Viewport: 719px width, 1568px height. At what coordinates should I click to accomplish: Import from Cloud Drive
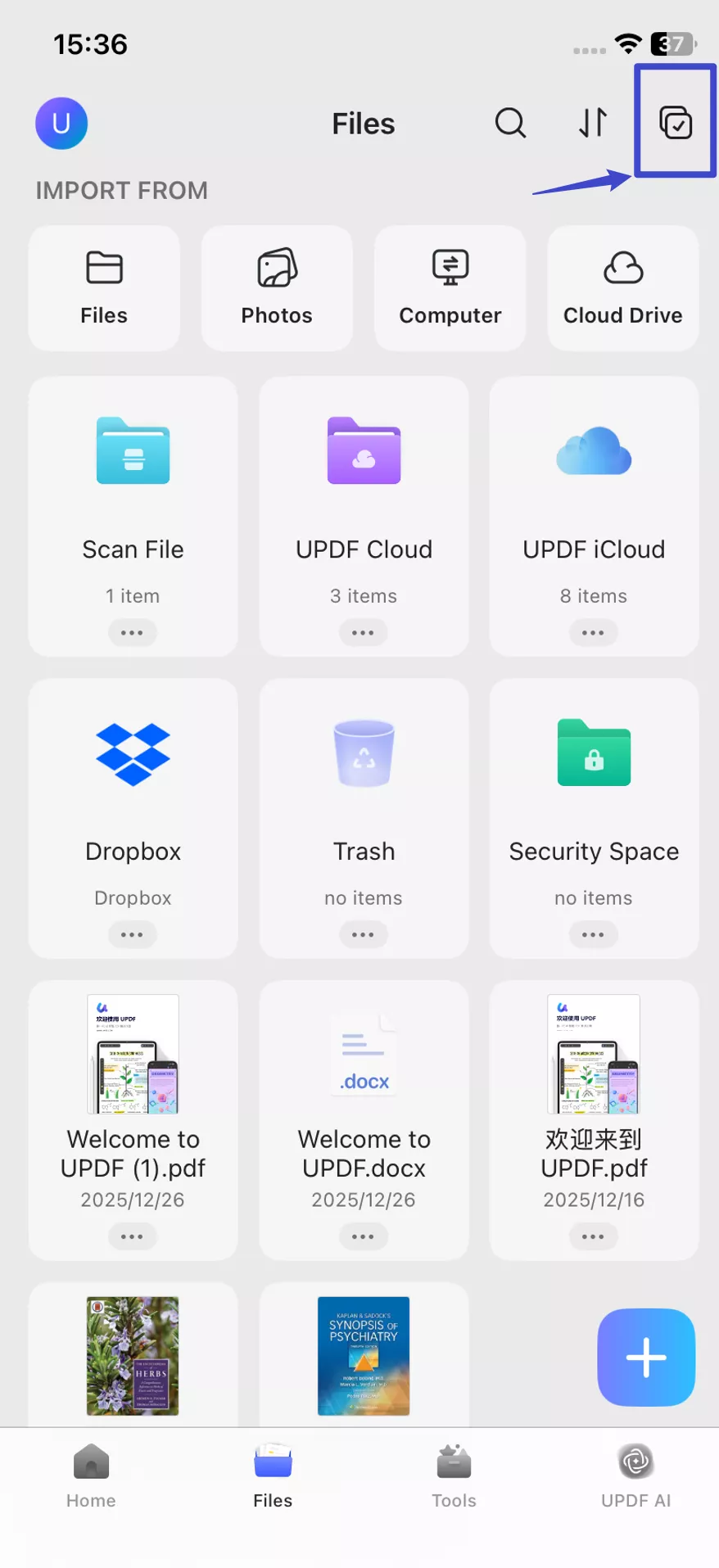coord(622,288)
